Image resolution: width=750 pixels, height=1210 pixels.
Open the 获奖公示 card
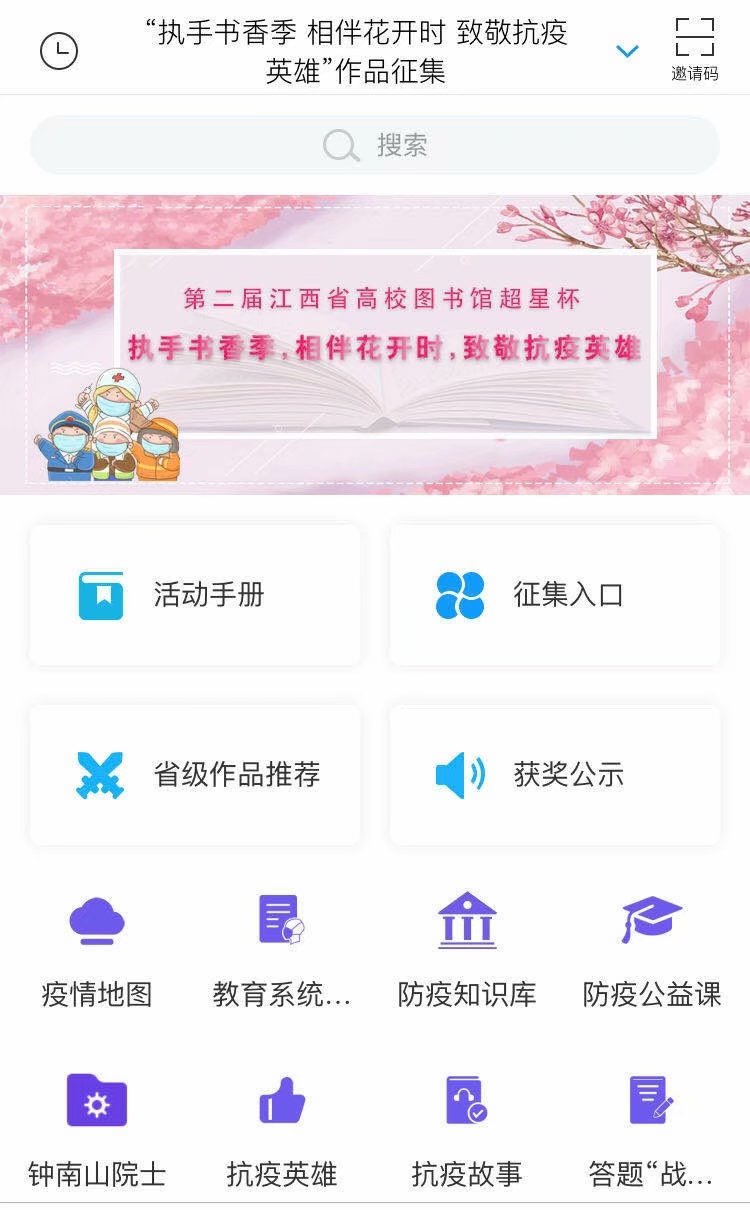(x=555, y=775)
